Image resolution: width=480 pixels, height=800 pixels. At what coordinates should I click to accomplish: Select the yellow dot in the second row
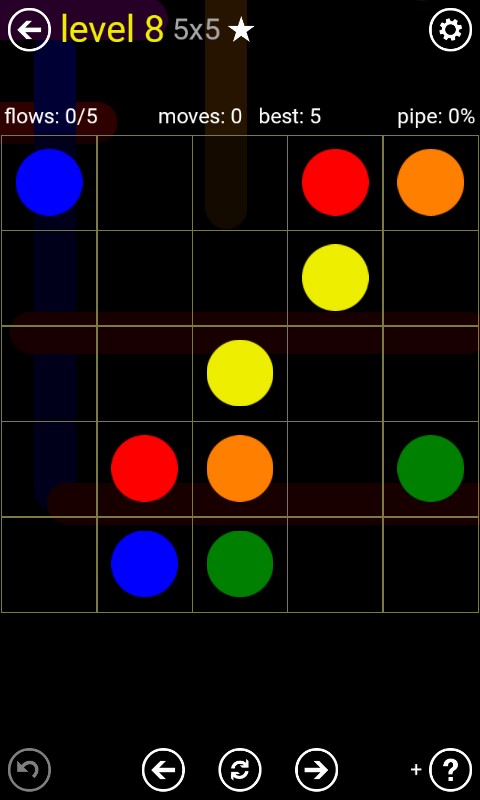[x=335, y=278]
